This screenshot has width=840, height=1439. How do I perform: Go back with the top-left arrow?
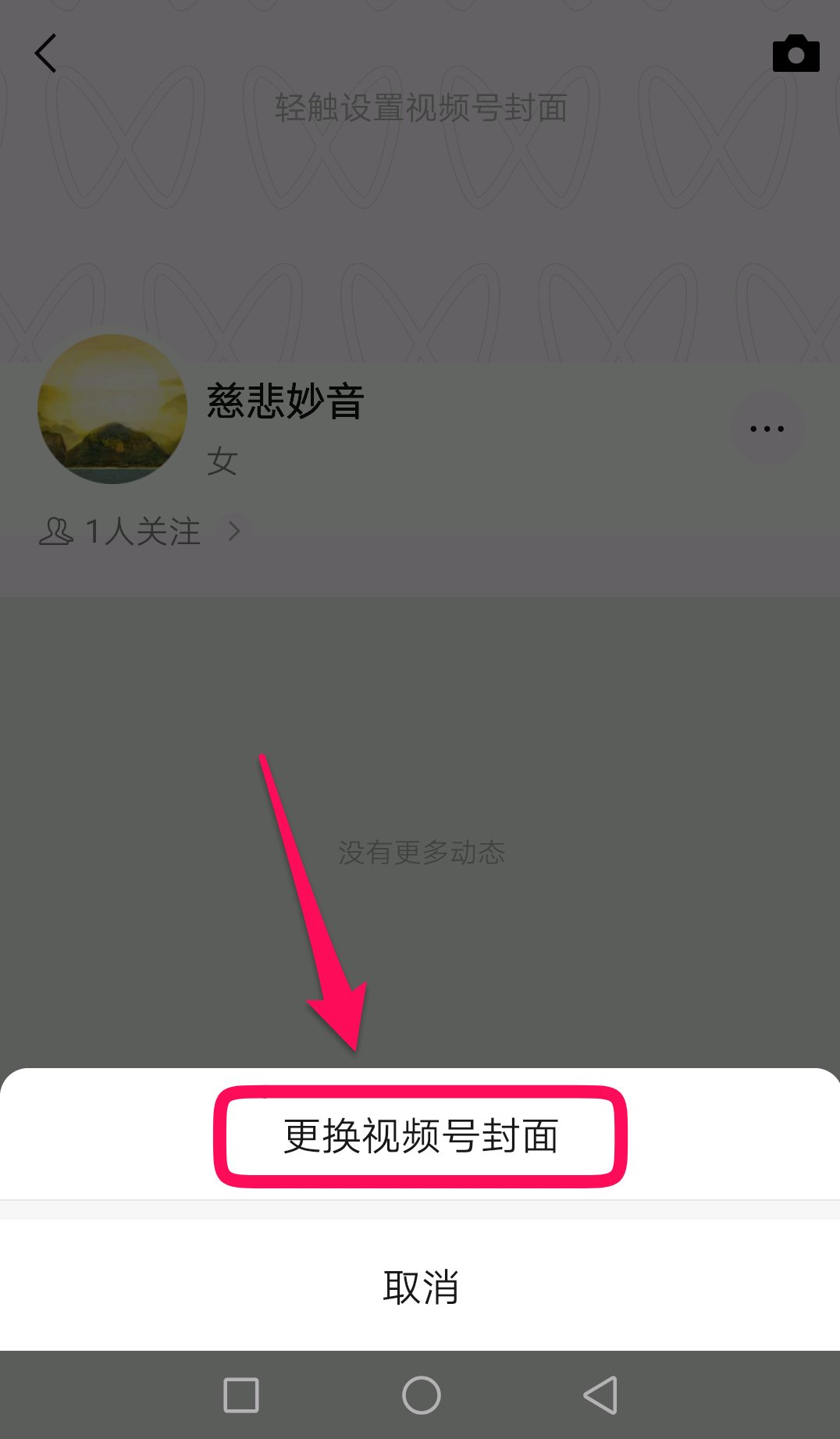click(x=46, y=53)
